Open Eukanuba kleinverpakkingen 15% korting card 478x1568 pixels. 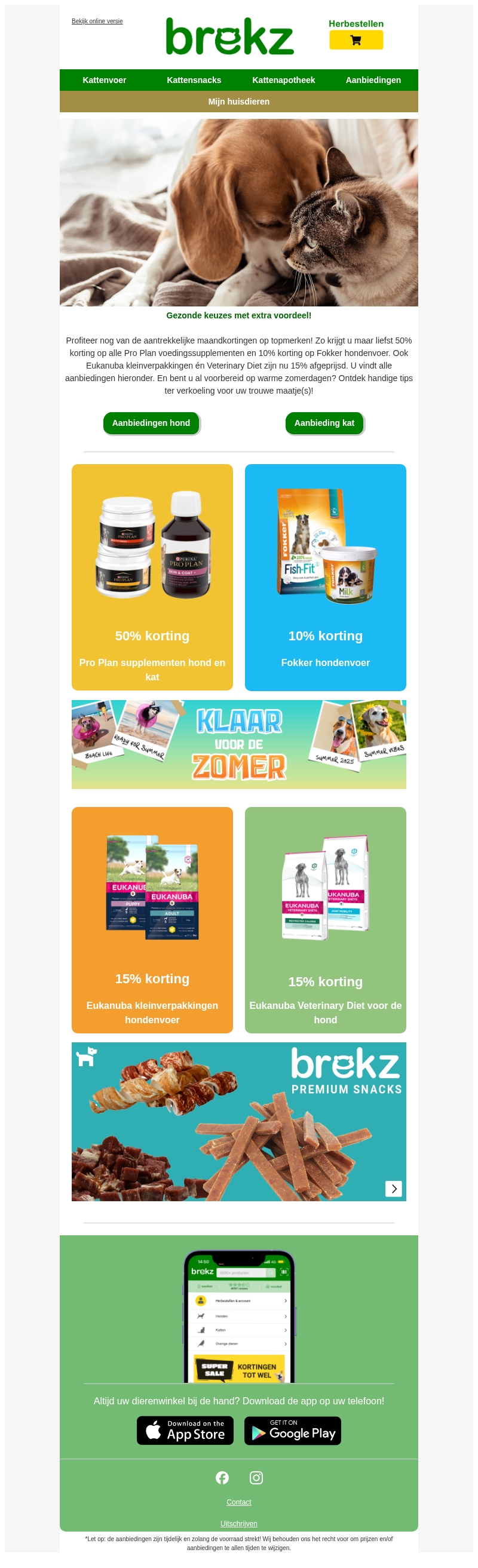point(152,920)
